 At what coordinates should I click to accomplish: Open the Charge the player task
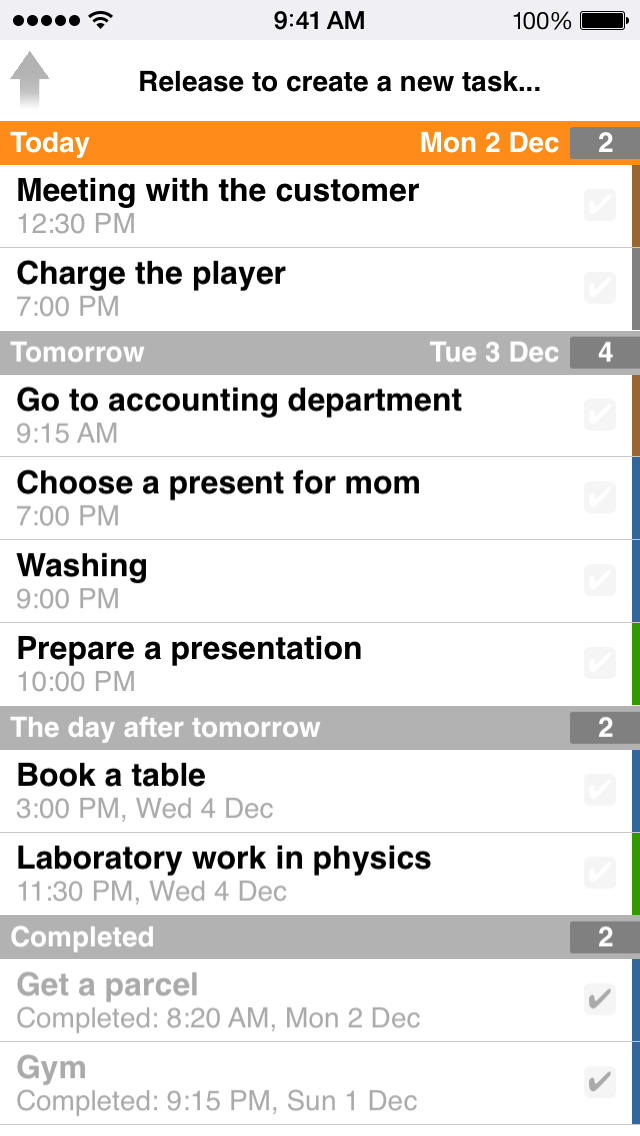pyautogui.click(x=316, y=290)
